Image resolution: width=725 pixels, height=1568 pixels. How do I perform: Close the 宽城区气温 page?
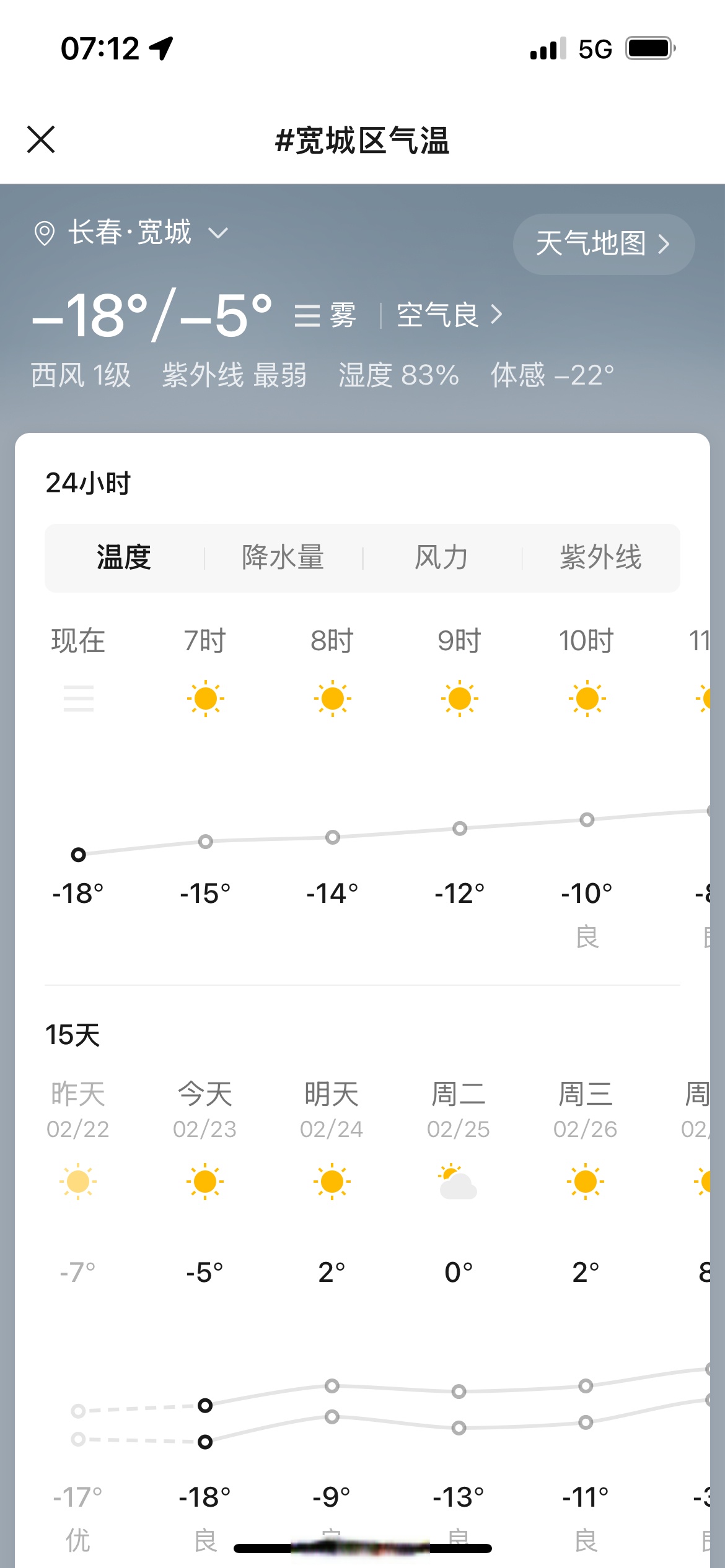pyautogui.click(x=41, y=139)
